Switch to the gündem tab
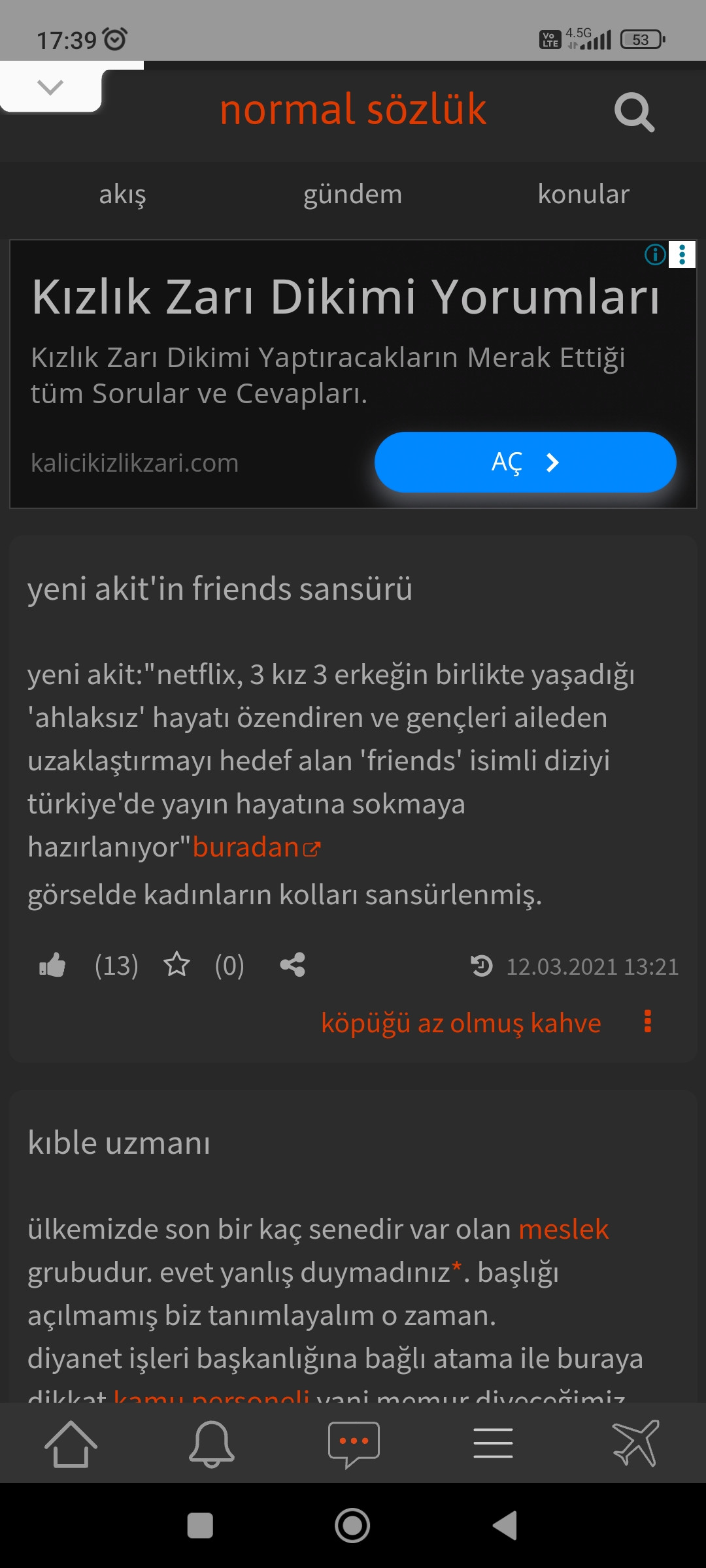 (x=352, y=194)
